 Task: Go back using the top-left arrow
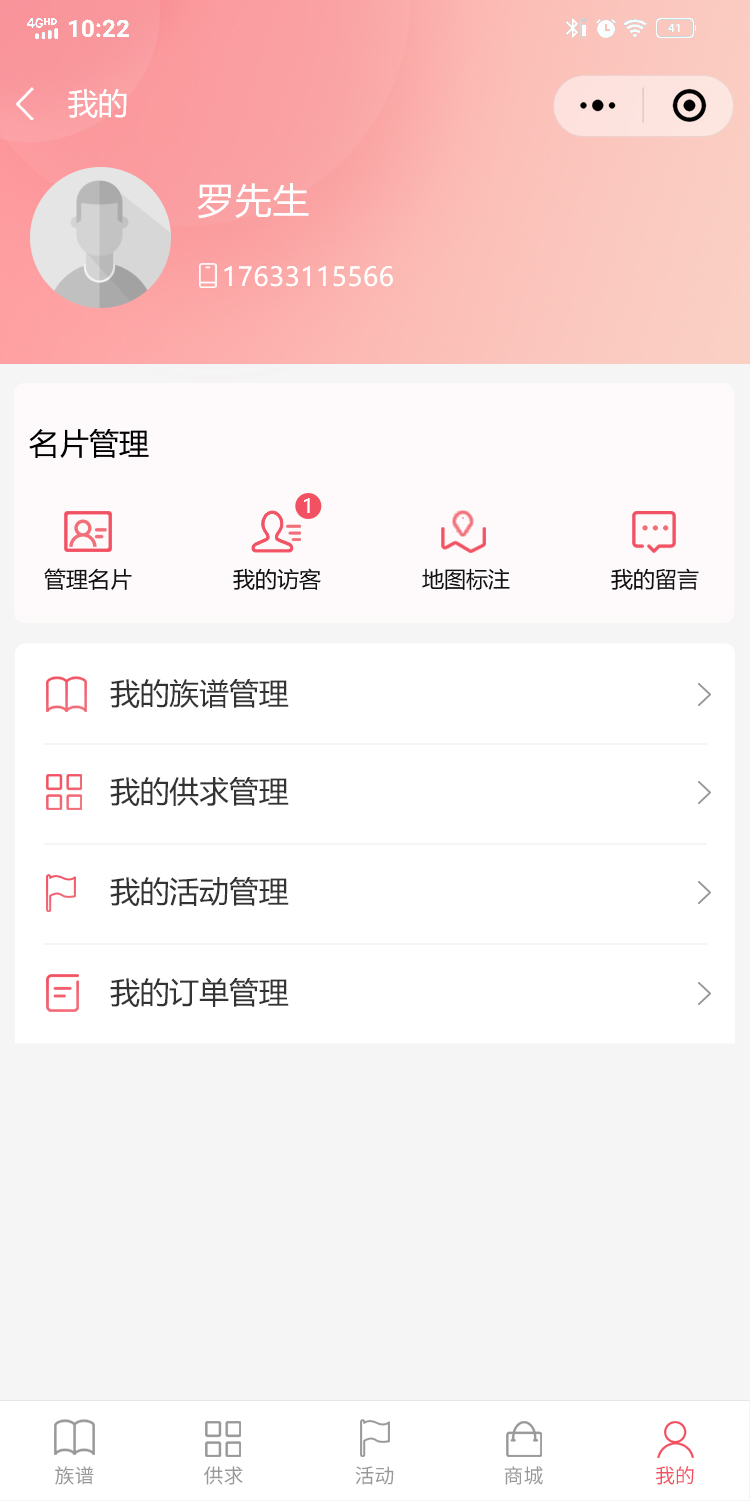click(x=27, y=104)
